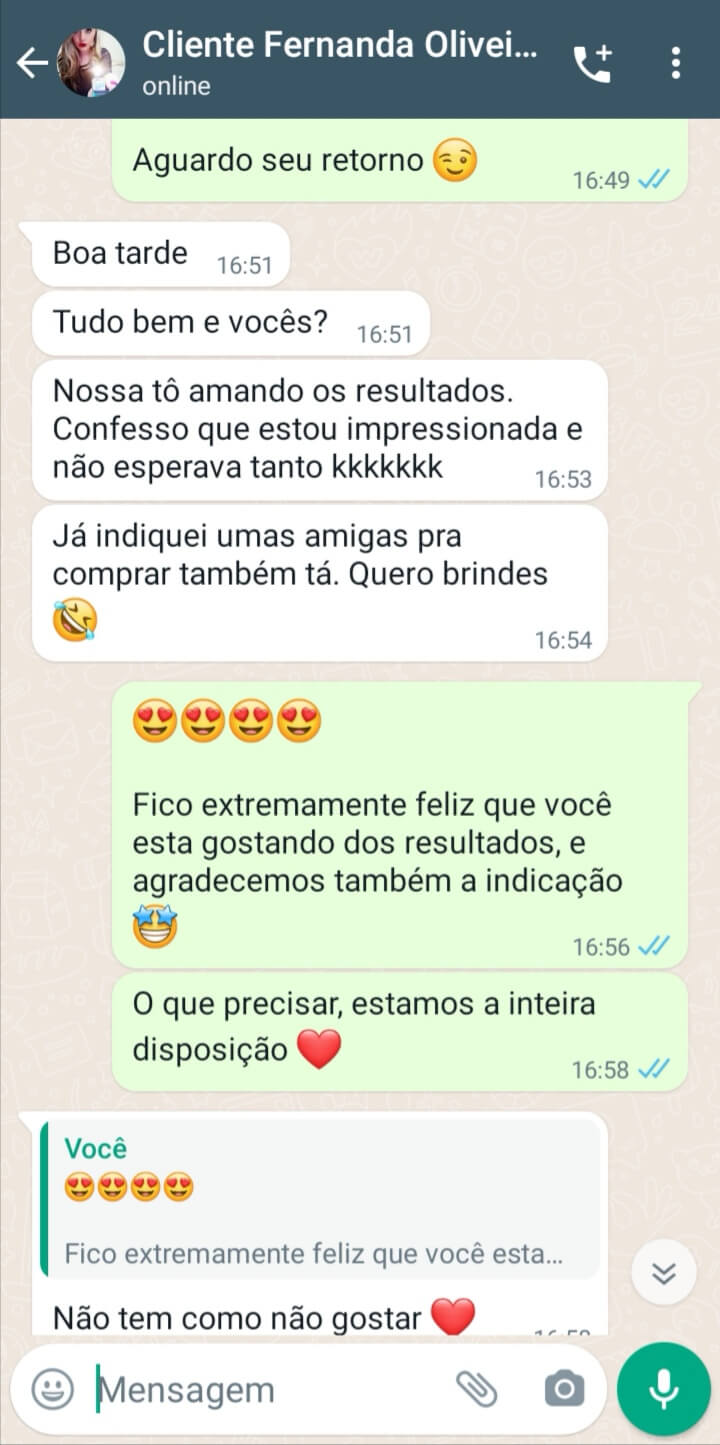Go back to the chat list
Image resolution: width=720 pixels, height=1445 pixels.
click(x=31, y=63)
